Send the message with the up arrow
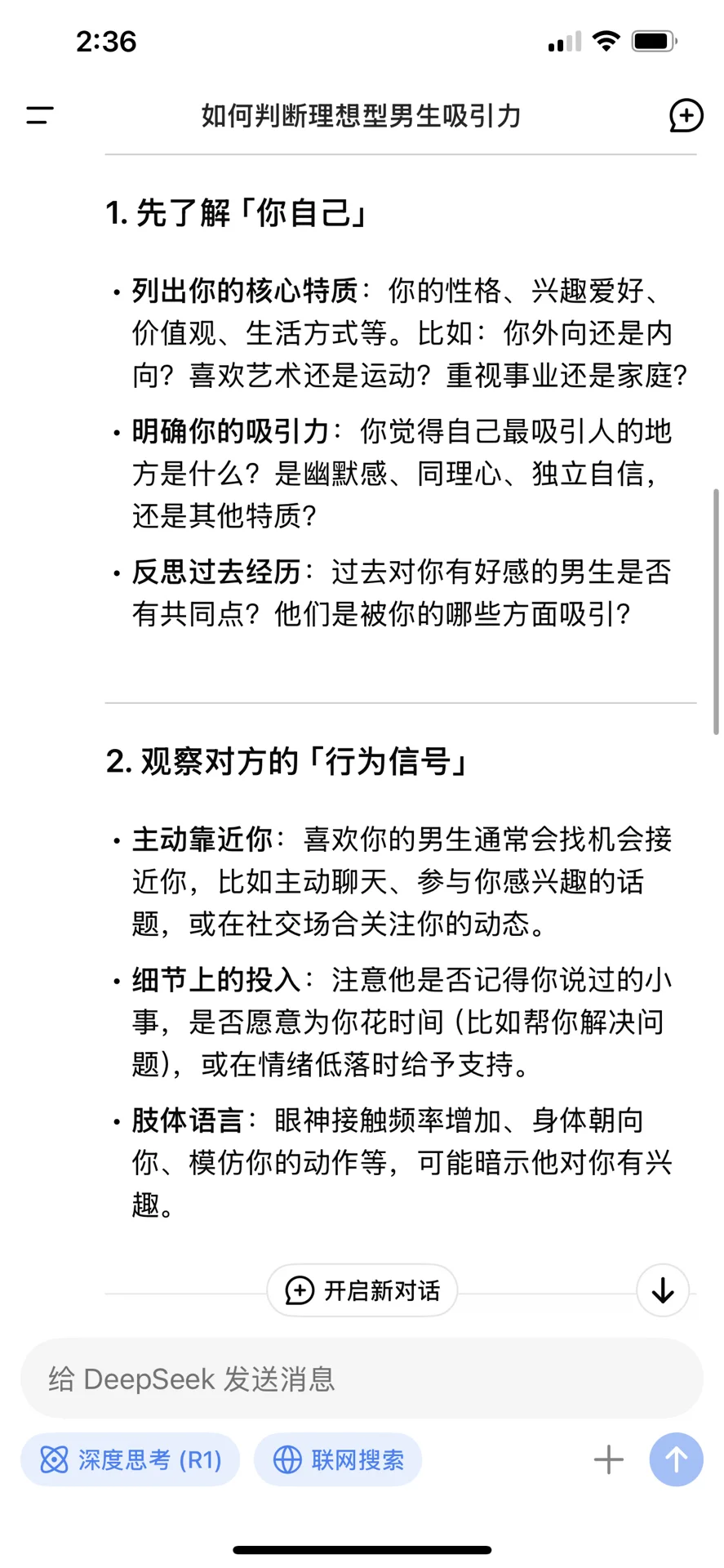Viewport: 724px width, 1568px height. pyautogui.click(x=676, y=1460)
